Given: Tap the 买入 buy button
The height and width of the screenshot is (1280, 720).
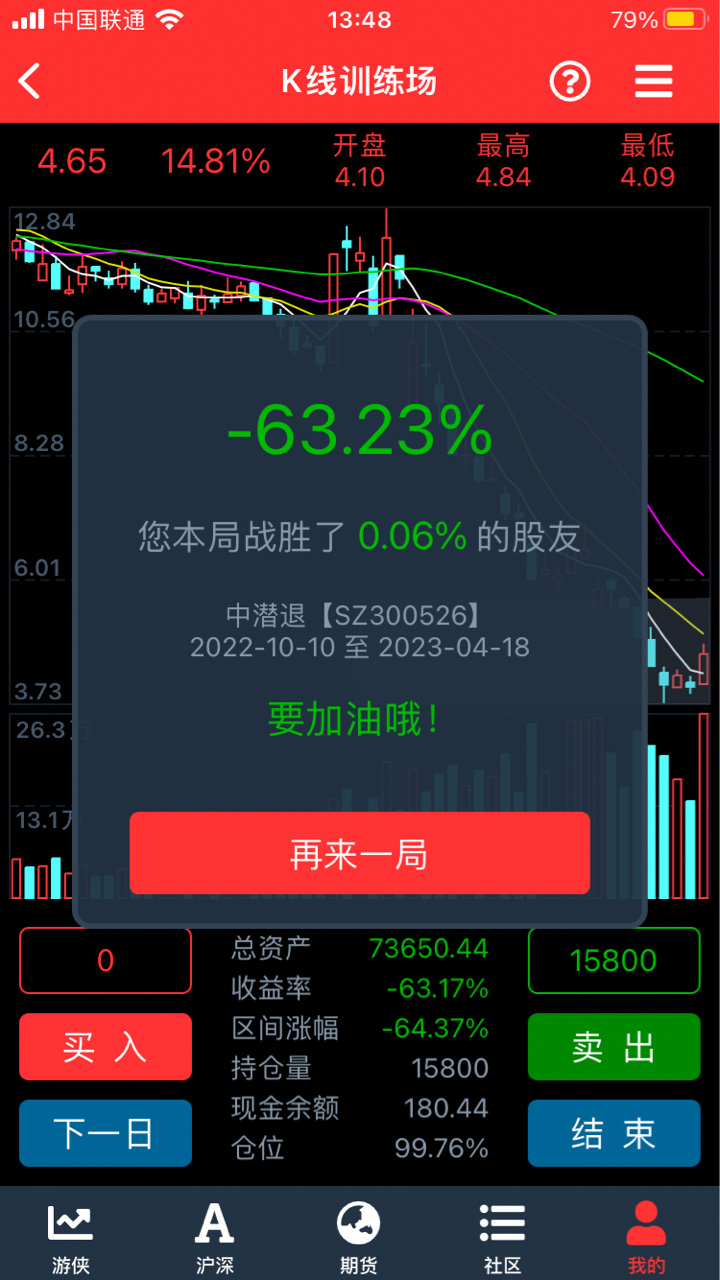Looking at the screenshot, I should coord(105,1047).
